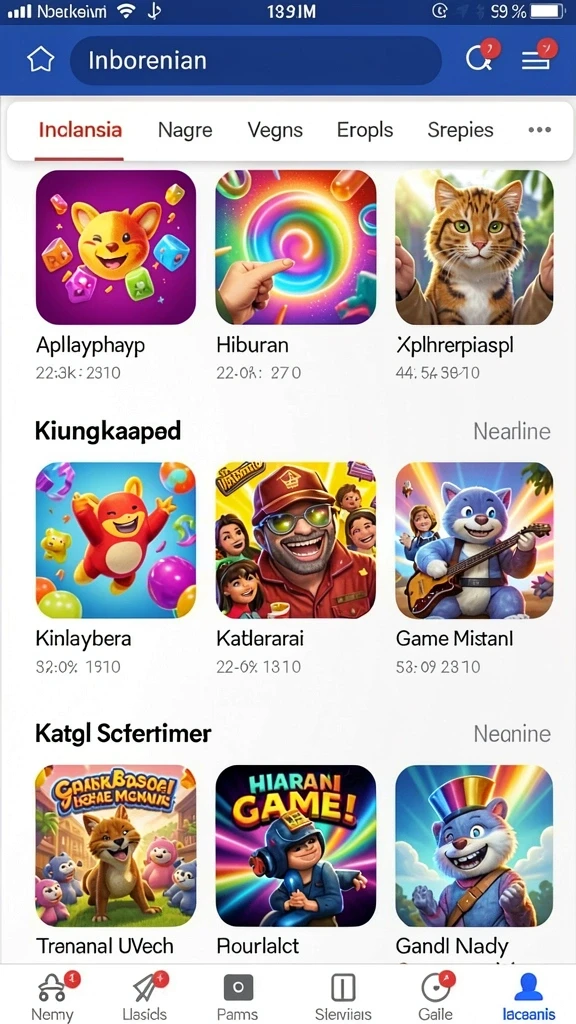The height and width of the screenshot is (1024, 576).
Task: Show more tabs via three-dot button
Action: (x=539, y=129)
